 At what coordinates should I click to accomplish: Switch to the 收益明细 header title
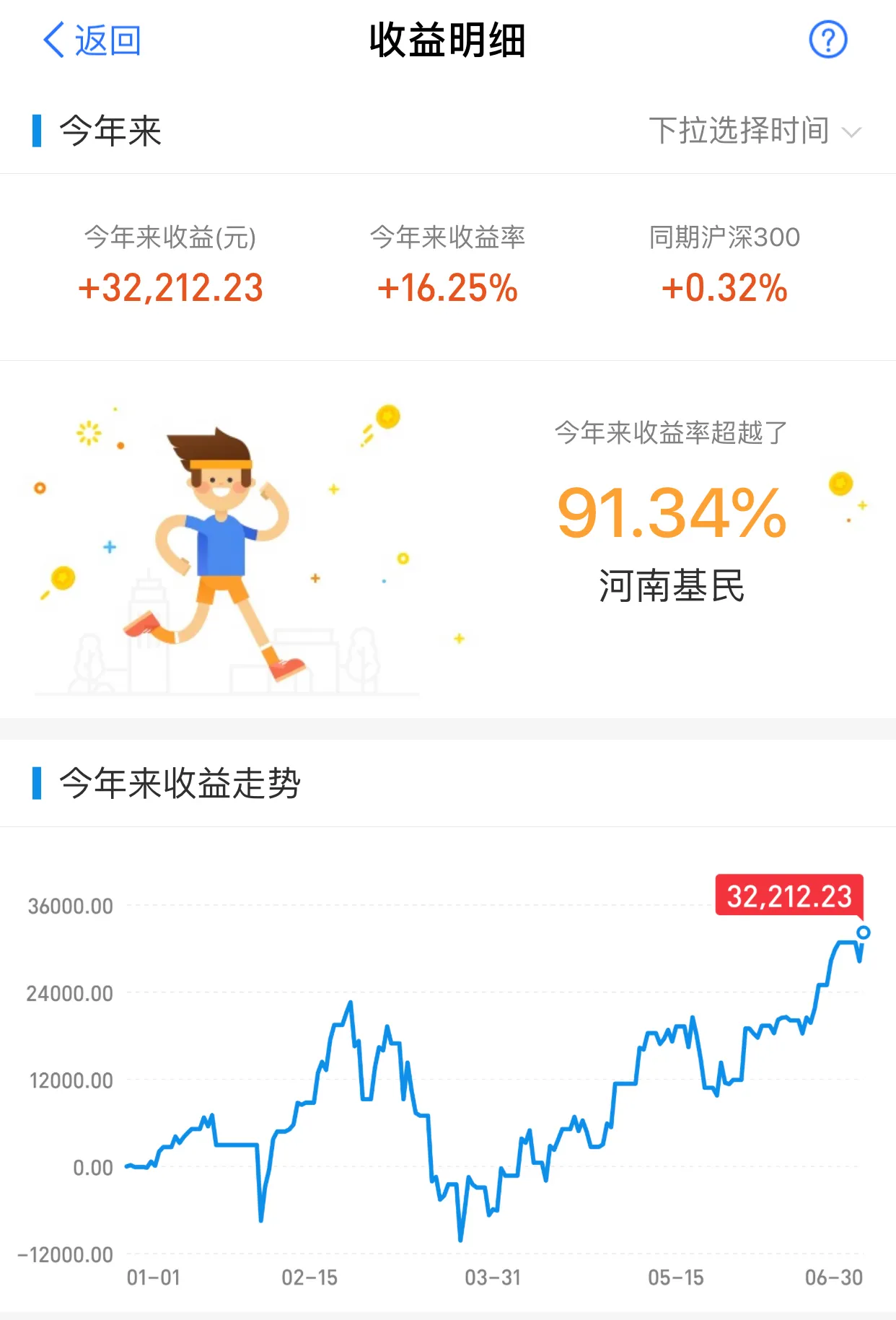coord(447,41)
